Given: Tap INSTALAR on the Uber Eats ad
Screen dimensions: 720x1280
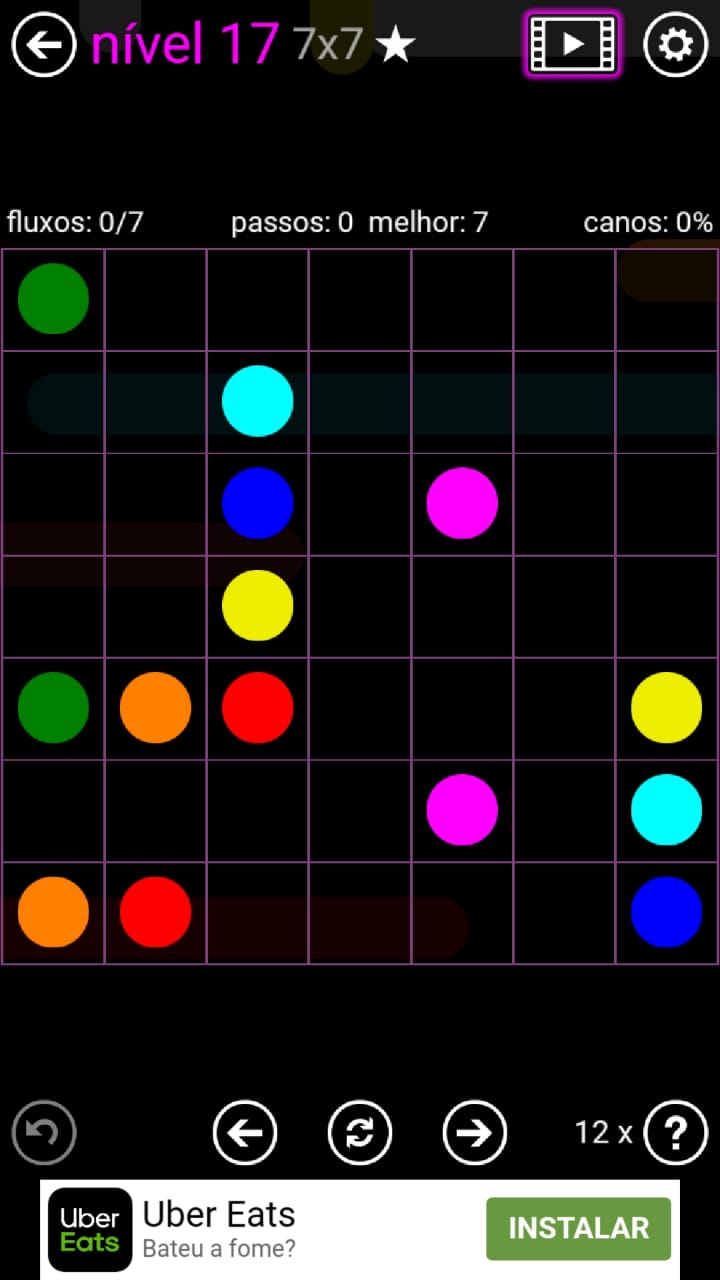Looking at the screenshot, I should (578, 1228).
